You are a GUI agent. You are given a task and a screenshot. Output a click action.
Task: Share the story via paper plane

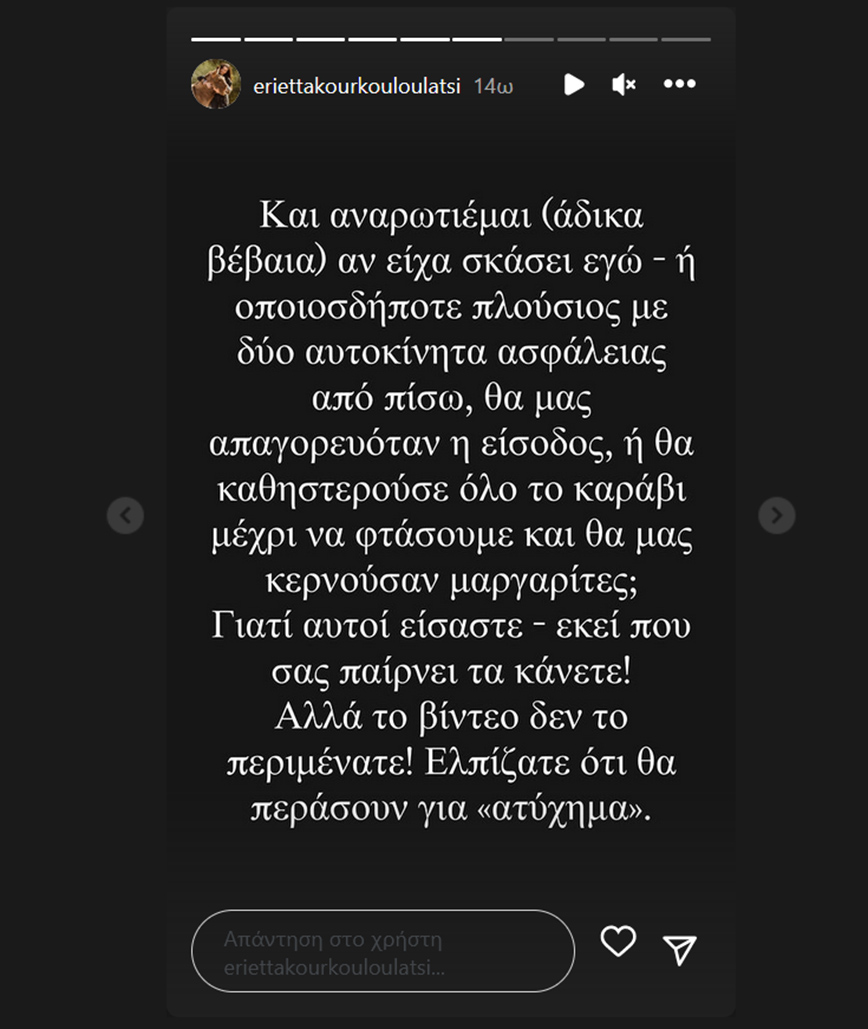click(x=680, y=950)
